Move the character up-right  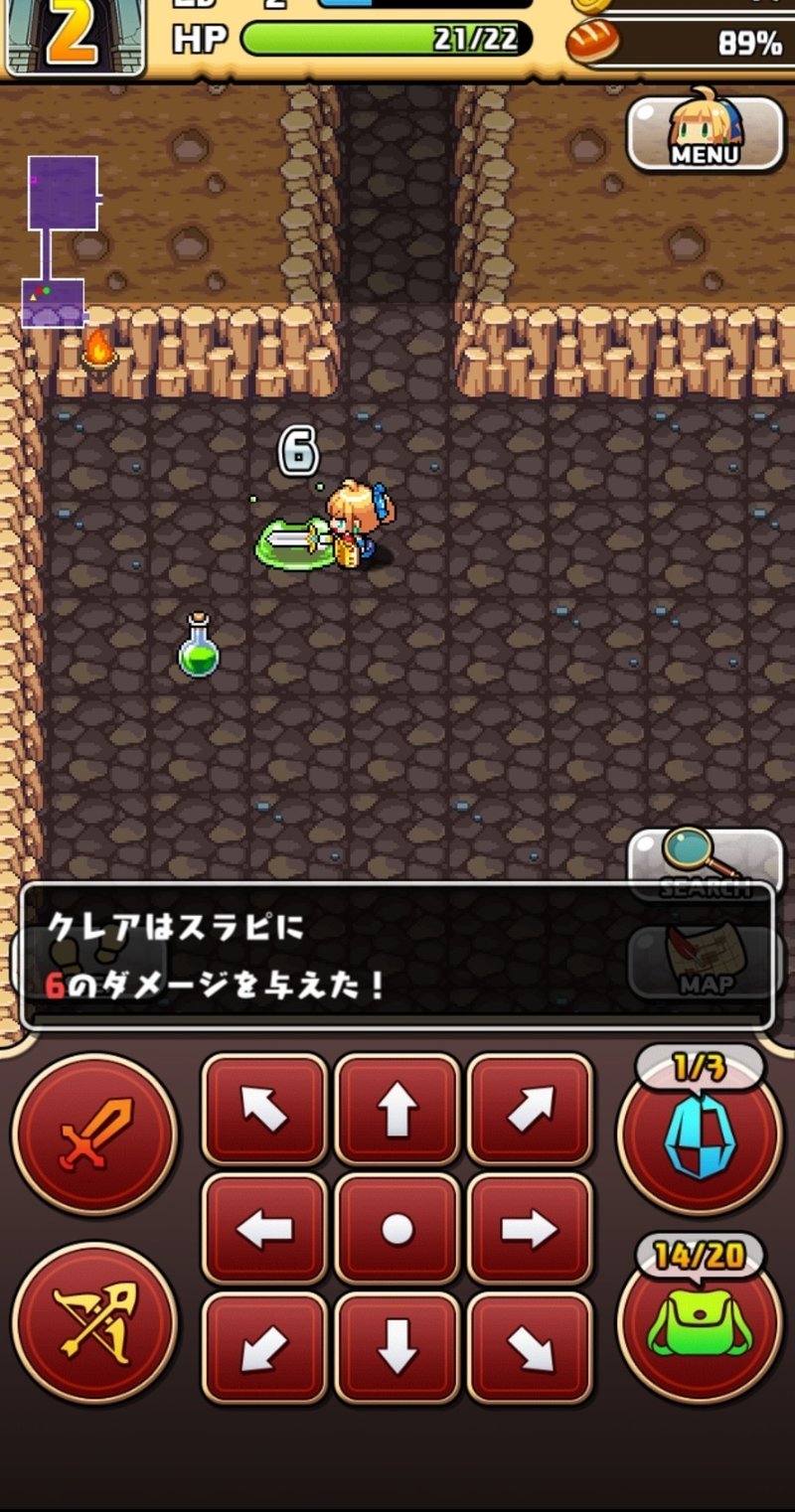530,1110
